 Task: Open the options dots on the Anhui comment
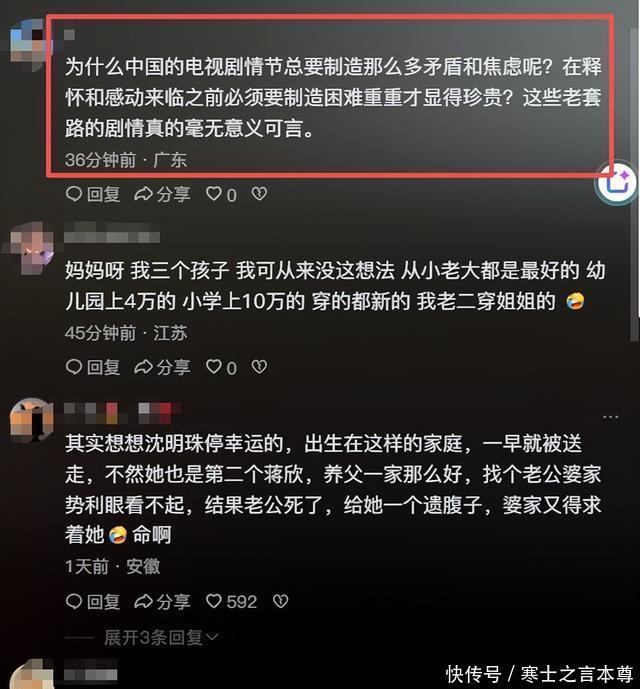610,414
